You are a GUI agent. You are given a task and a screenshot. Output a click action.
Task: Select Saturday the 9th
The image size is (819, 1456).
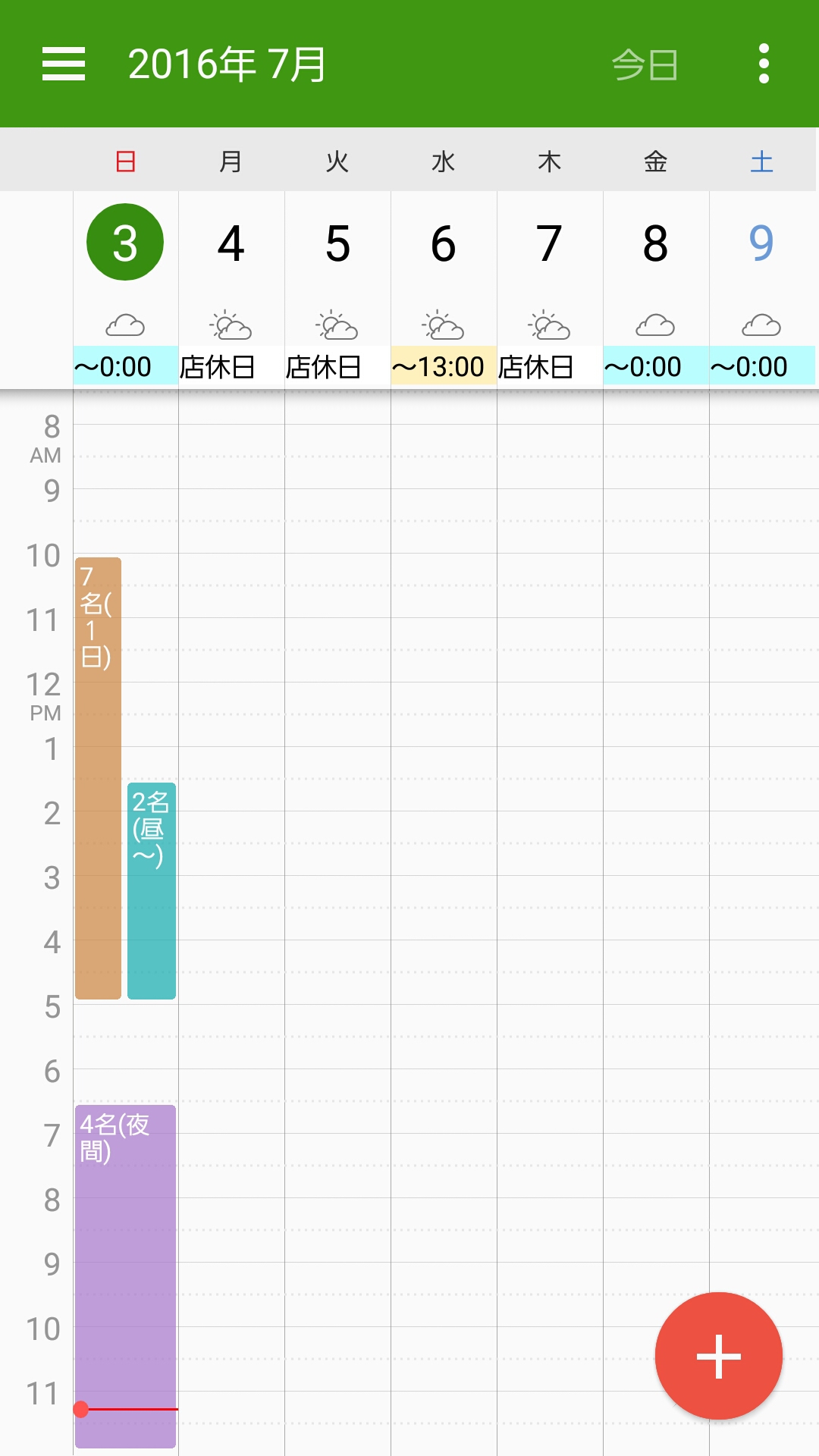pyautogui.click(x=761, y=243)
